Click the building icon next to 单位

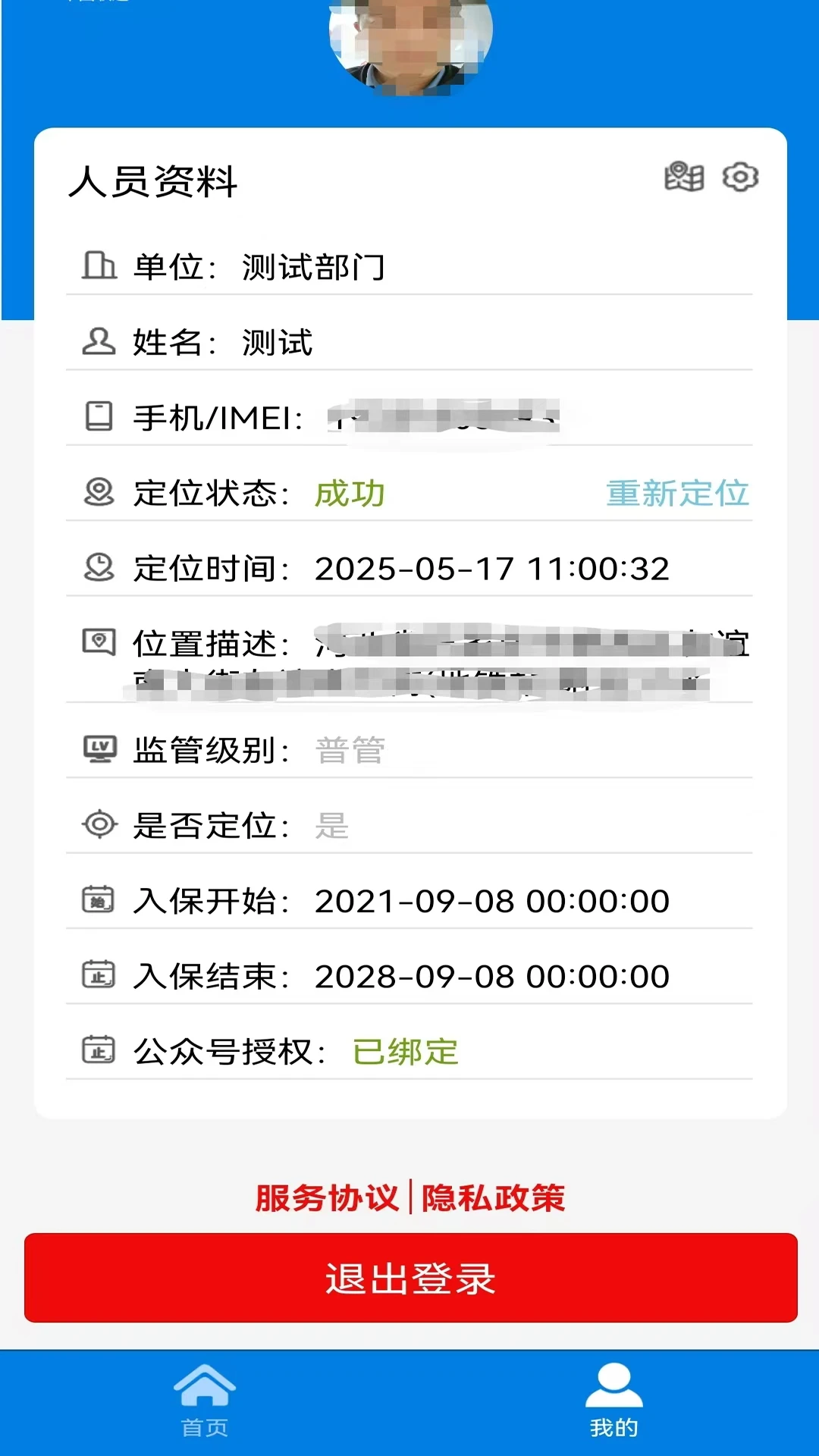pyautogui.click(x=98, y=266)
